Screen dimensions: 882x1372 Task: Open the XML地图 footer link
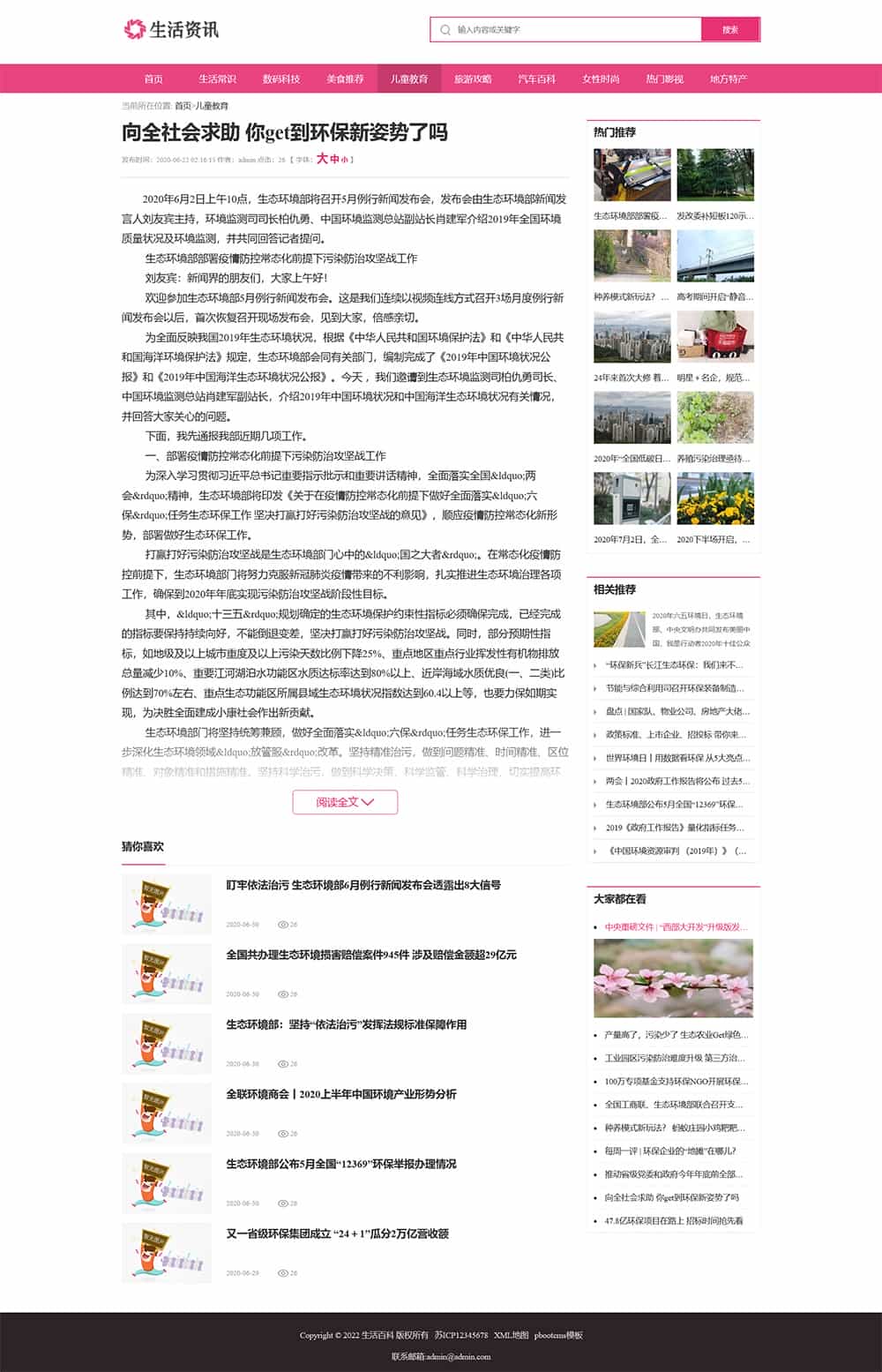point(511,1335)
